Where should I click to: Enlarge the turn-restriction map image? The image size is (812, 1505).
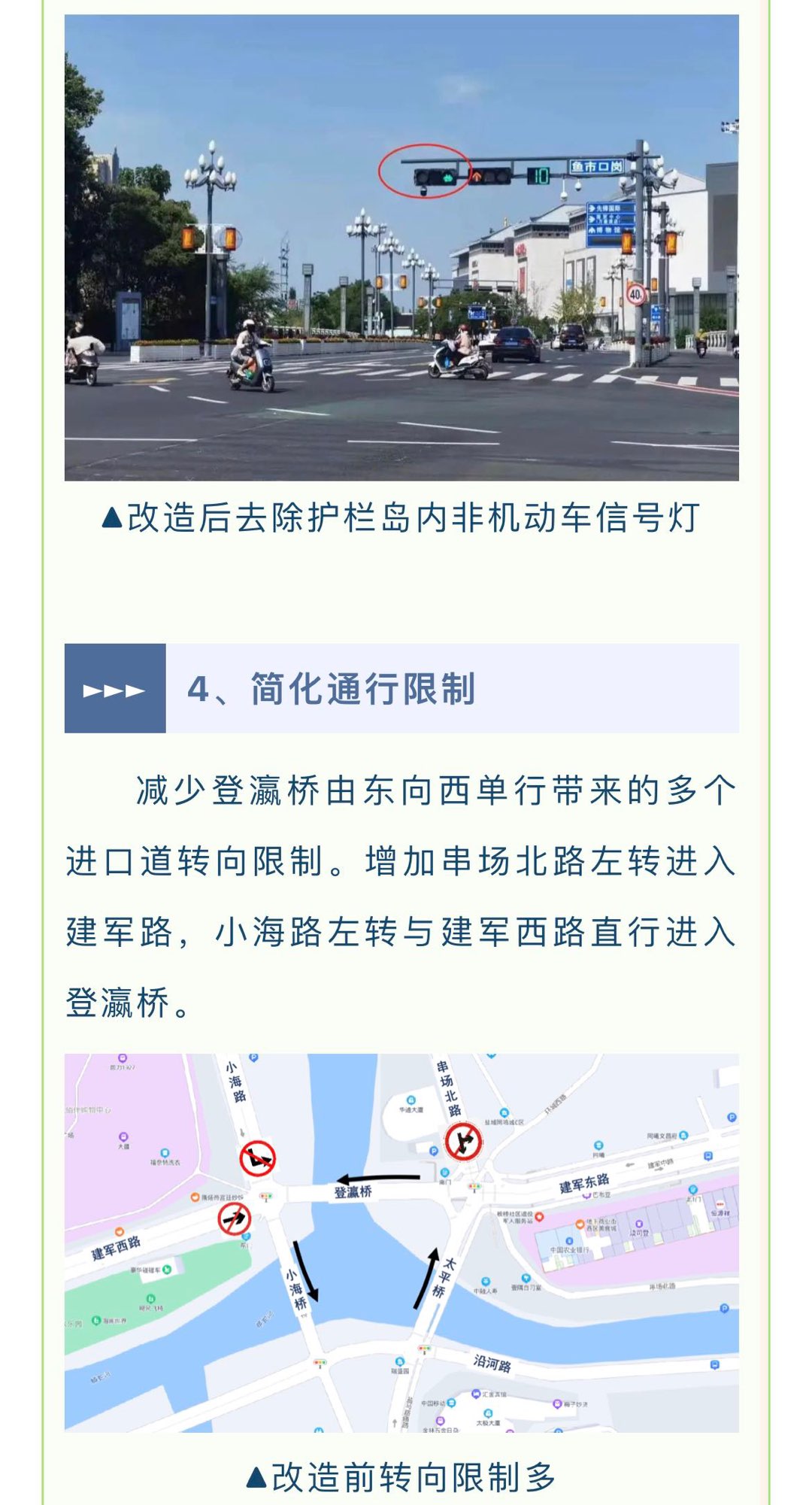(x=401, y=1243)
